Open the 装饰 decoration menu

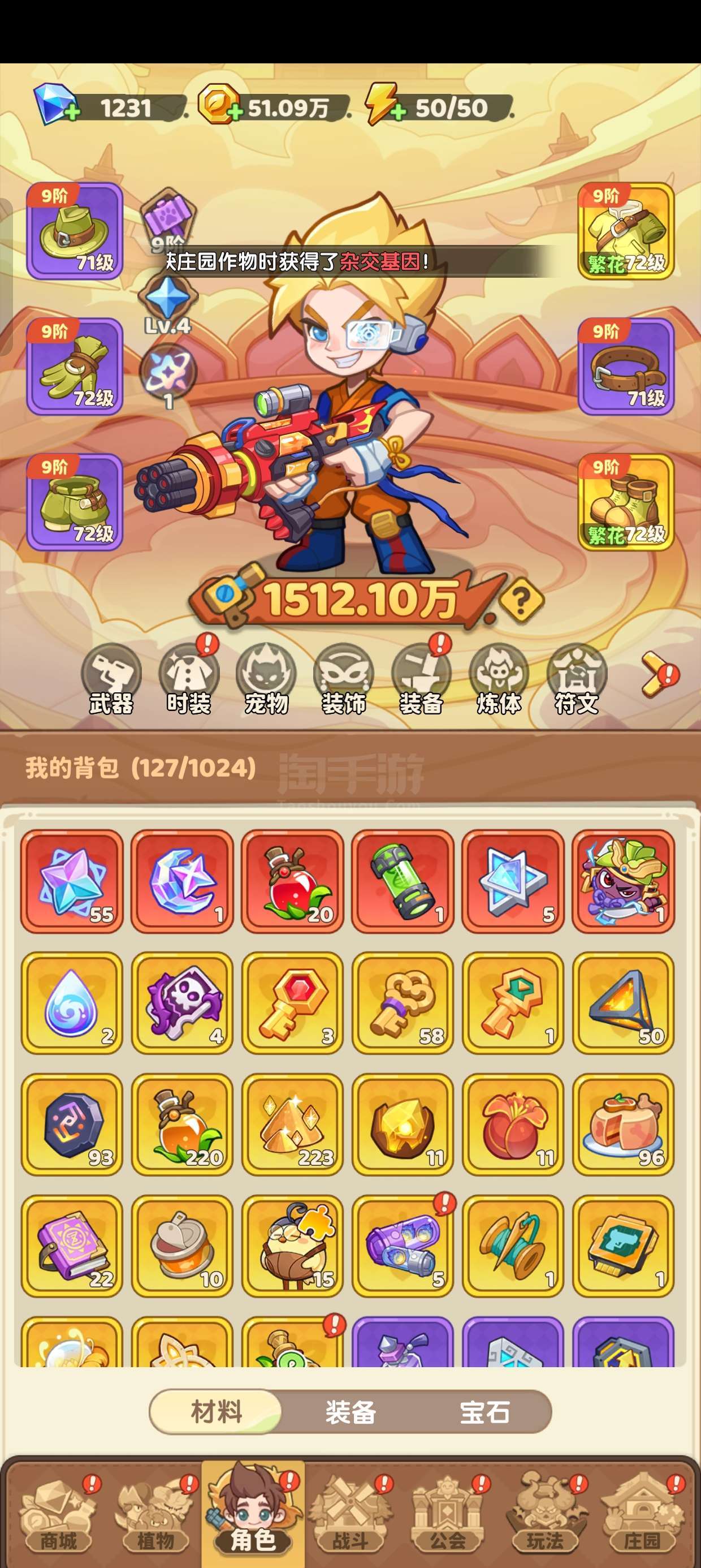pyautogui.click(x=344, y=679)
